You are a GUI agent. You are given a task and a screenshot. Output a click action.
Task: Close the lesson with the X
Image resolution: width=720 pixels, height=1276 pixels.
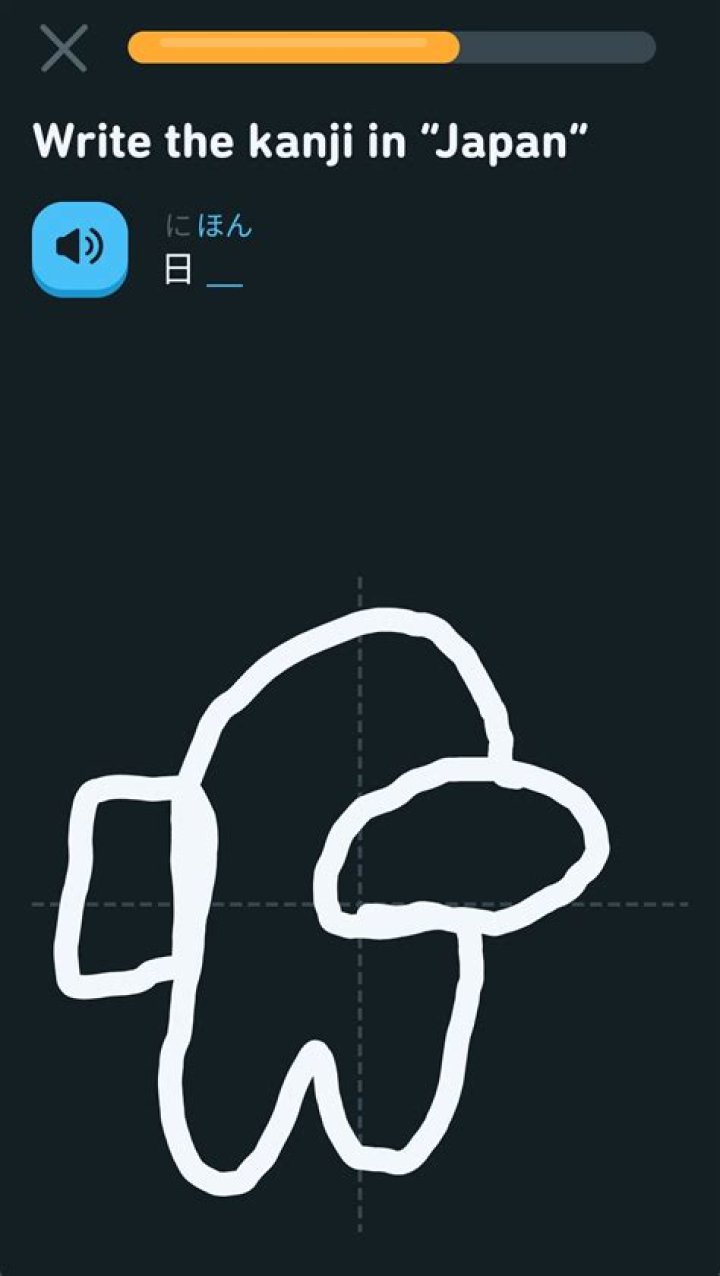(x=64, y=48)
